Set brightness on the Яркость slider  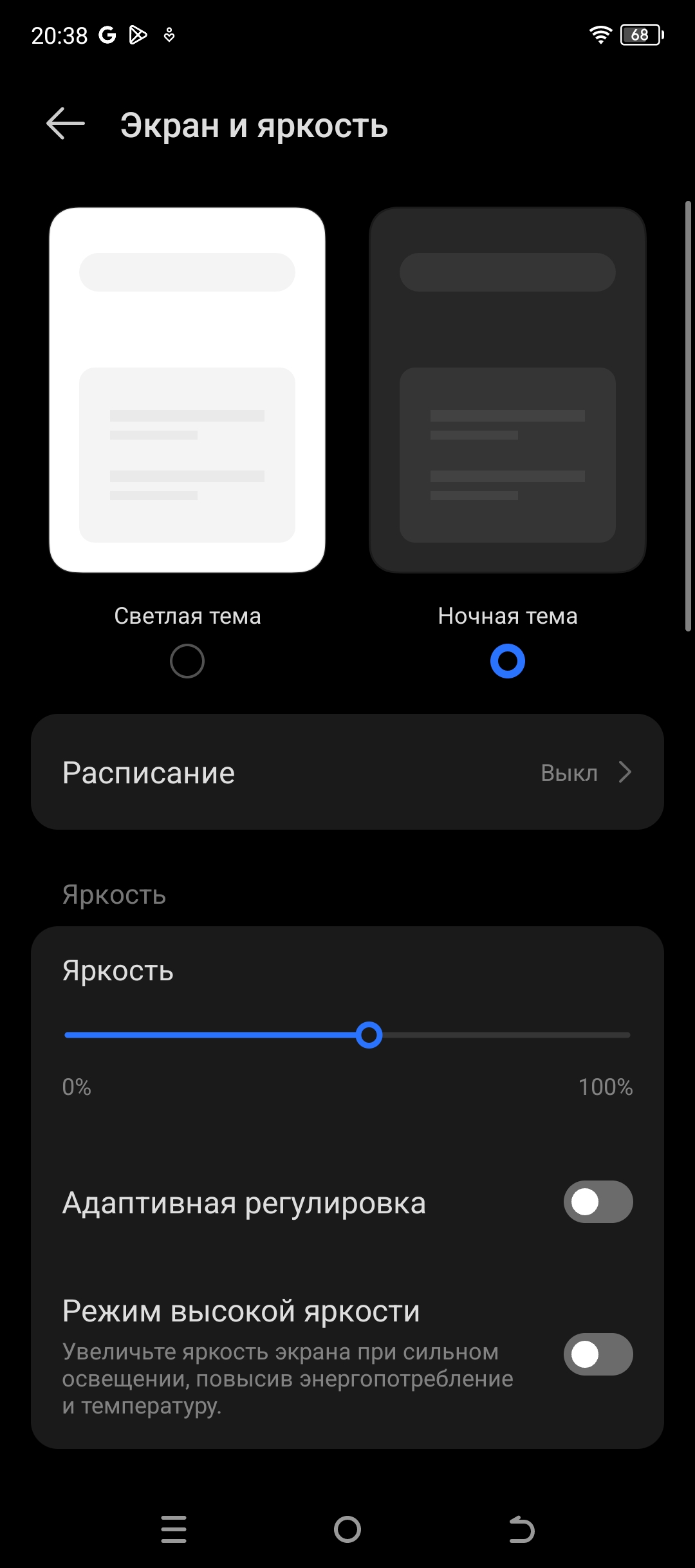tap(369, 1035)
